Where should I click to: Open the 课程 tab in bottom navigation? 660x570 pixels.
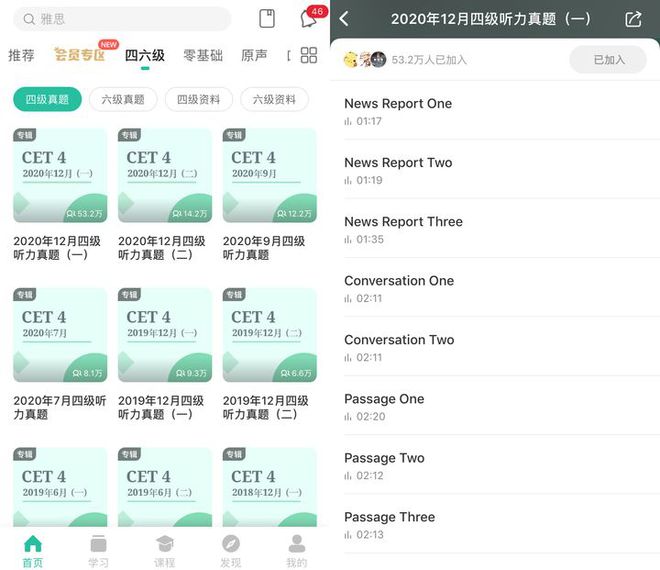(x=164, y=550)
